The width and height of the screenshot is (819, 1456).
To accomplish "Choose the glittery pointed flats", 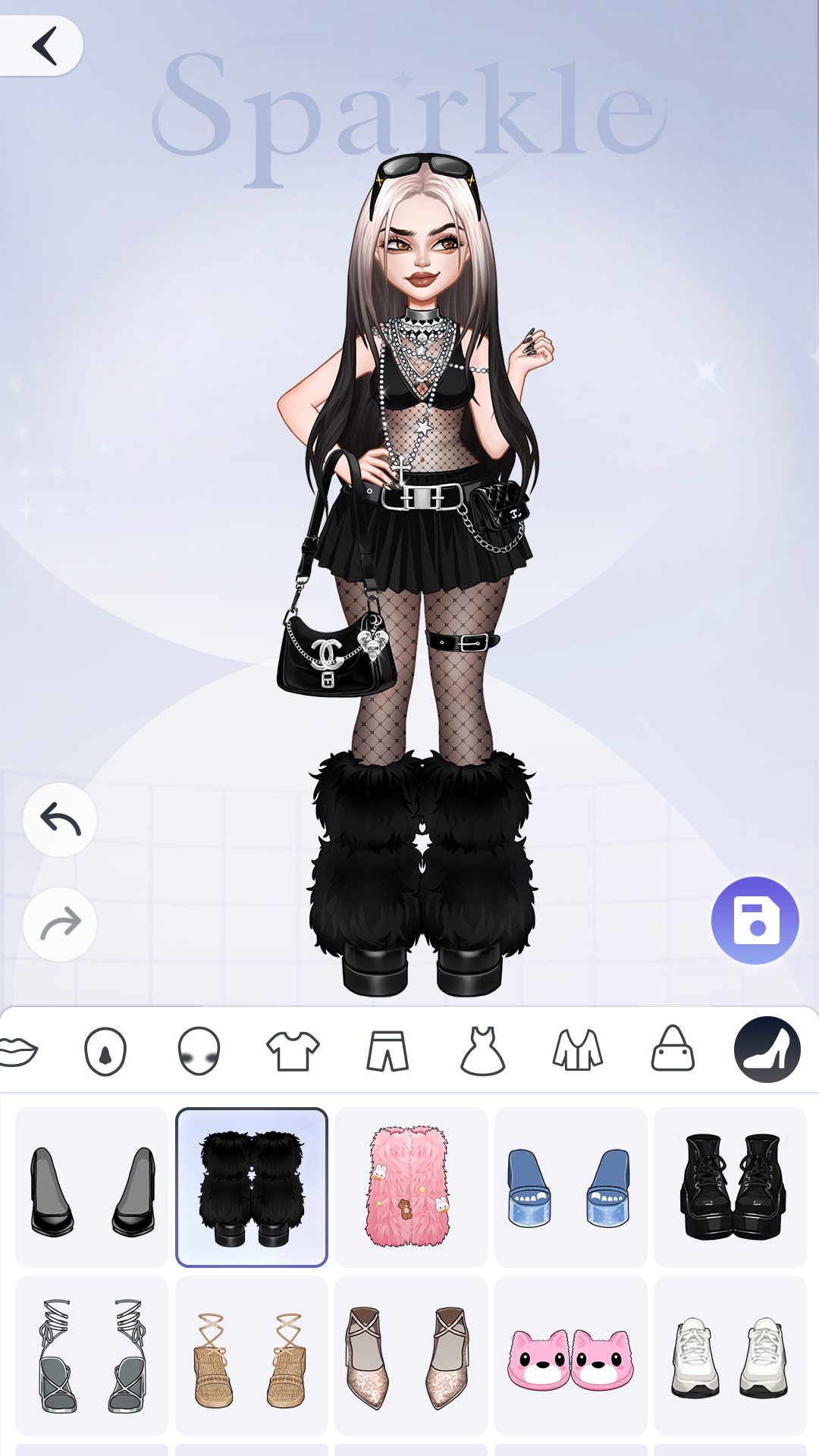I will (410, 1356).
